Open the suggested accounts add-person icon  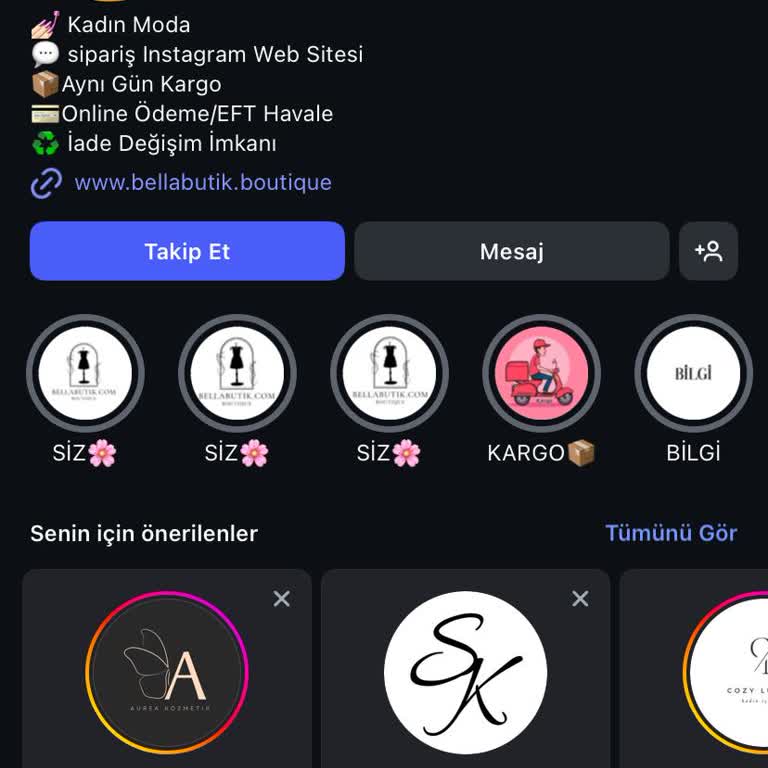(x=708, y=251)
